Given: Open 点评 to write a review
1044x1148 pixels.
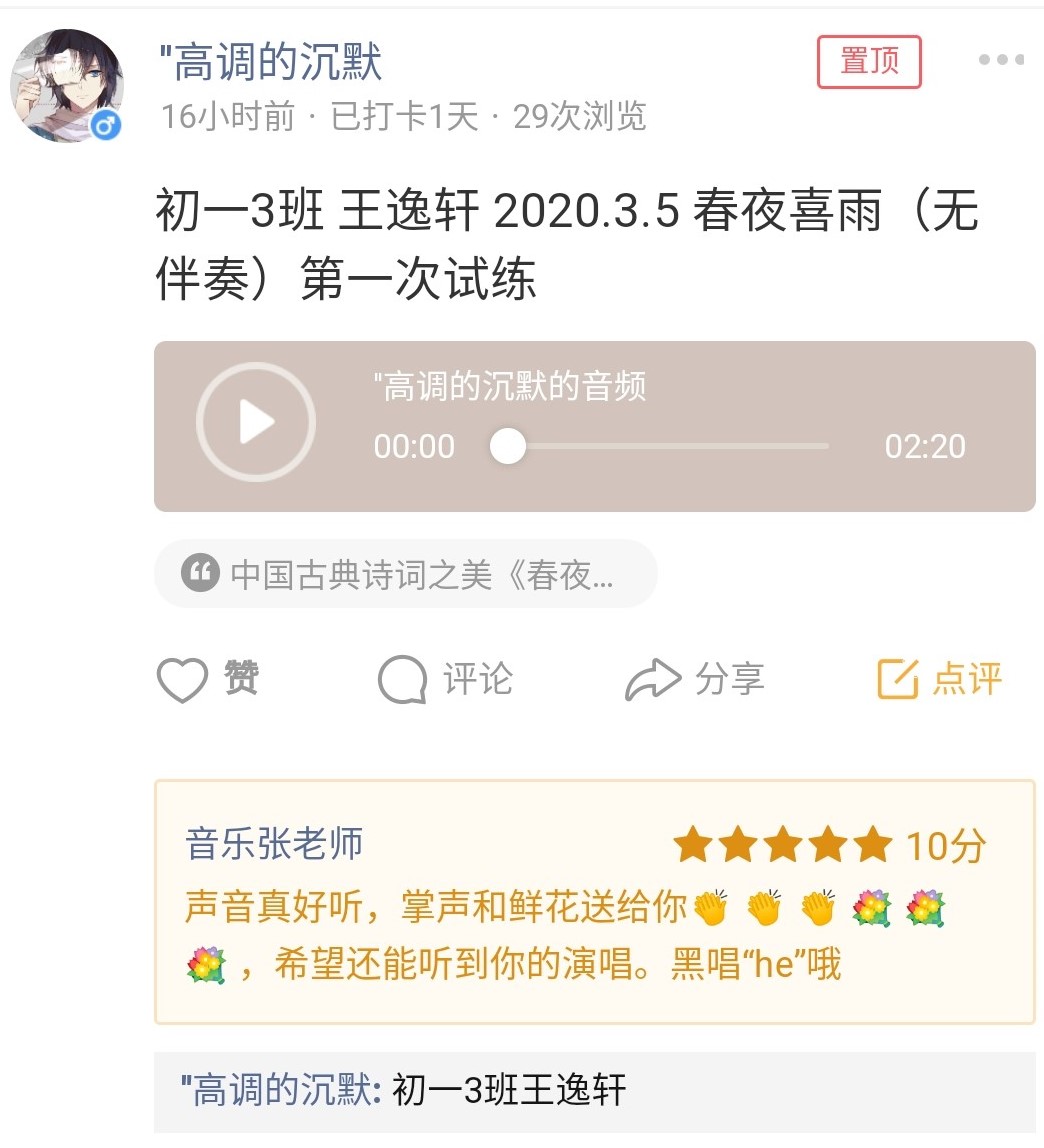Looking at the screenshot, I should tap(940, 680).
